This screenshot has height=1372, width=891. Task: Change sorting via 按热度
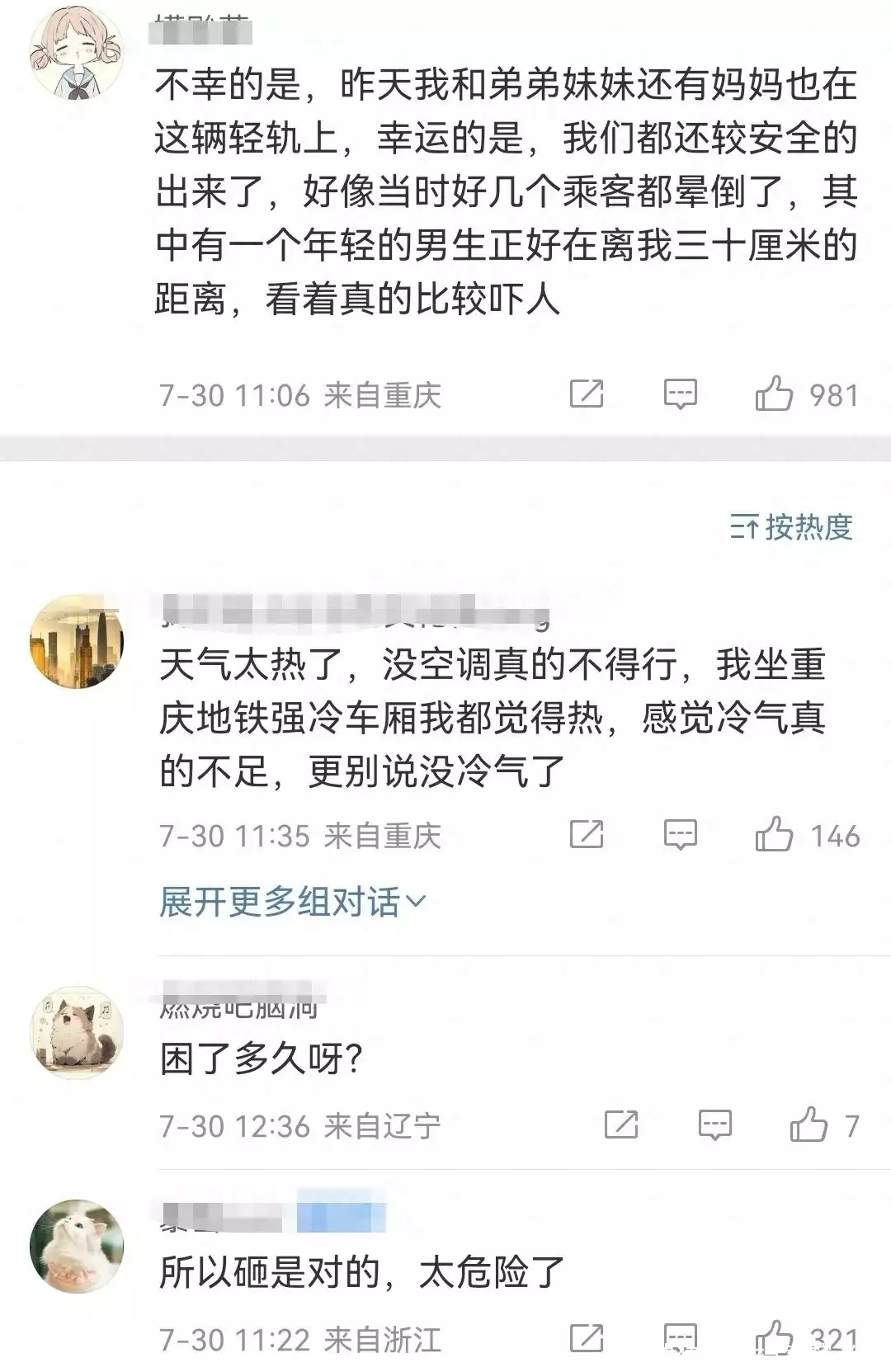792,526
